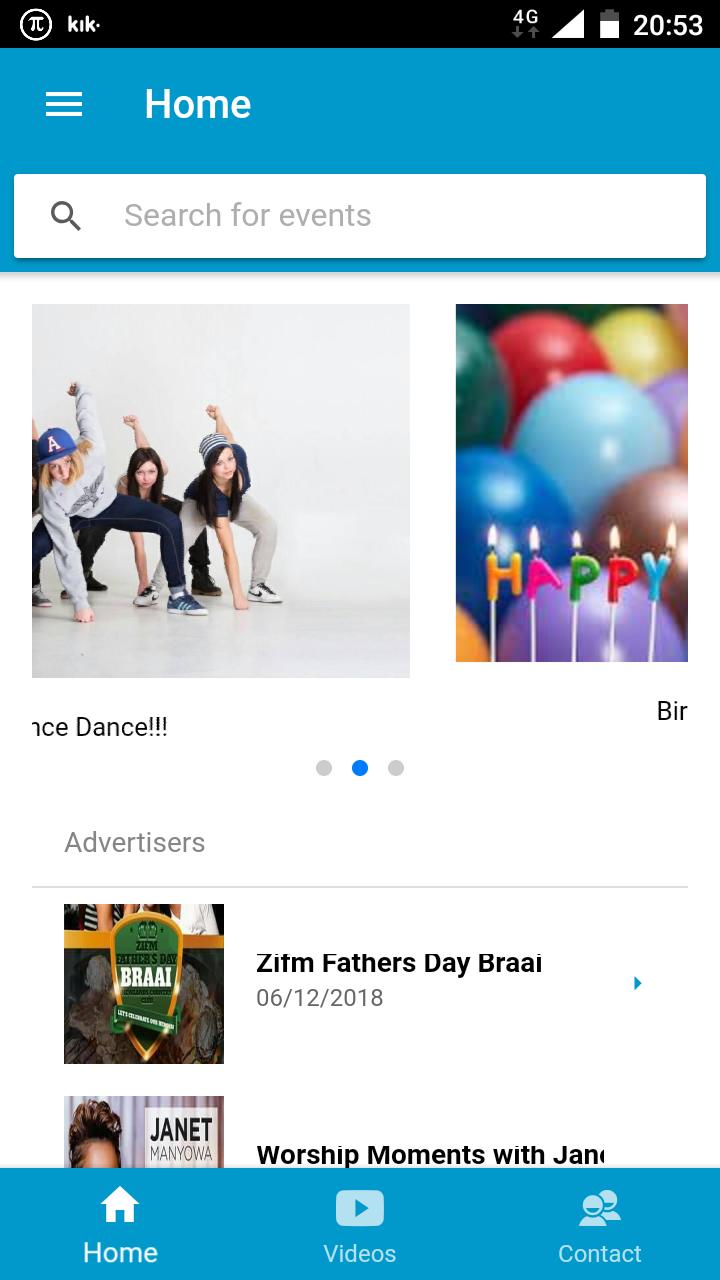Open the dance event carousel card
This screenshot has height=1280, width=720.
point(220,490)
